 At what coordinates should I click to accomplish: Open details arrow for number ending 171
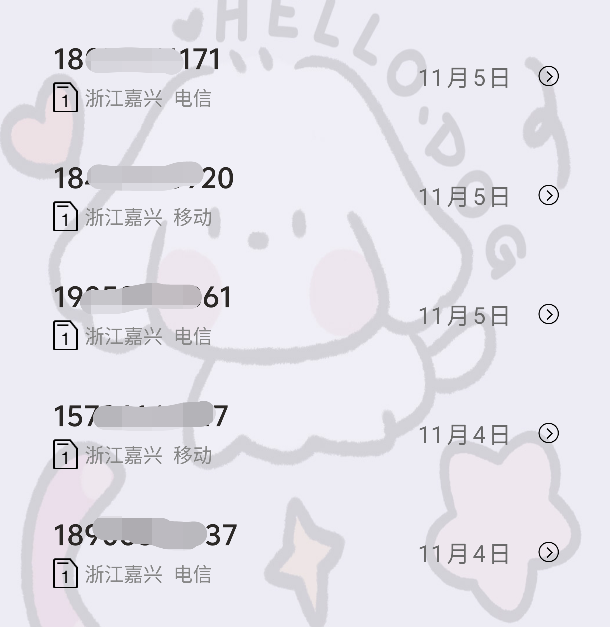click(x=548, y=76)
